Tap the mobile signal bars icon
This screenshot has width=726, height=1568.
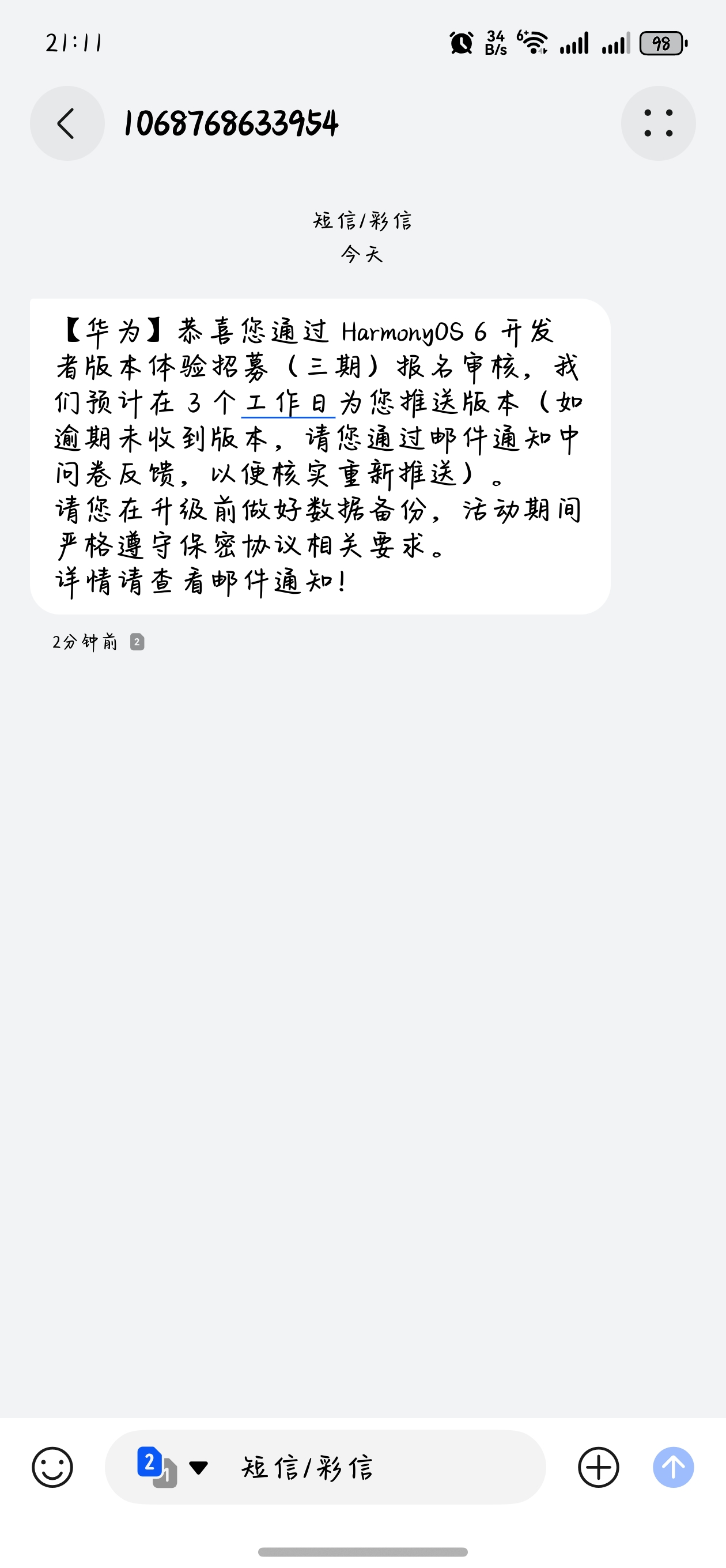point(574,43)
